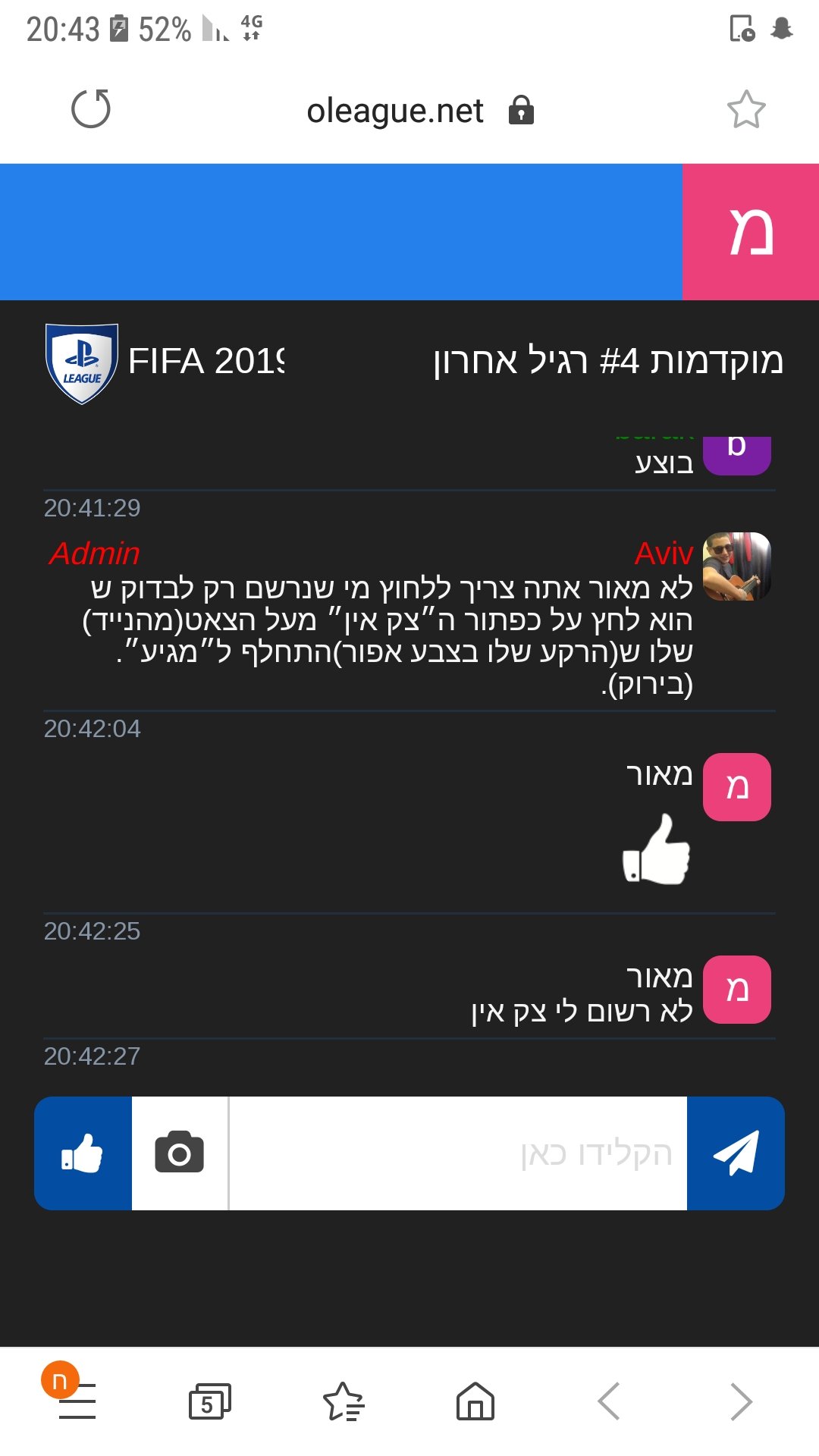Navigate forward to the next page

click(x=741, y=1401)
